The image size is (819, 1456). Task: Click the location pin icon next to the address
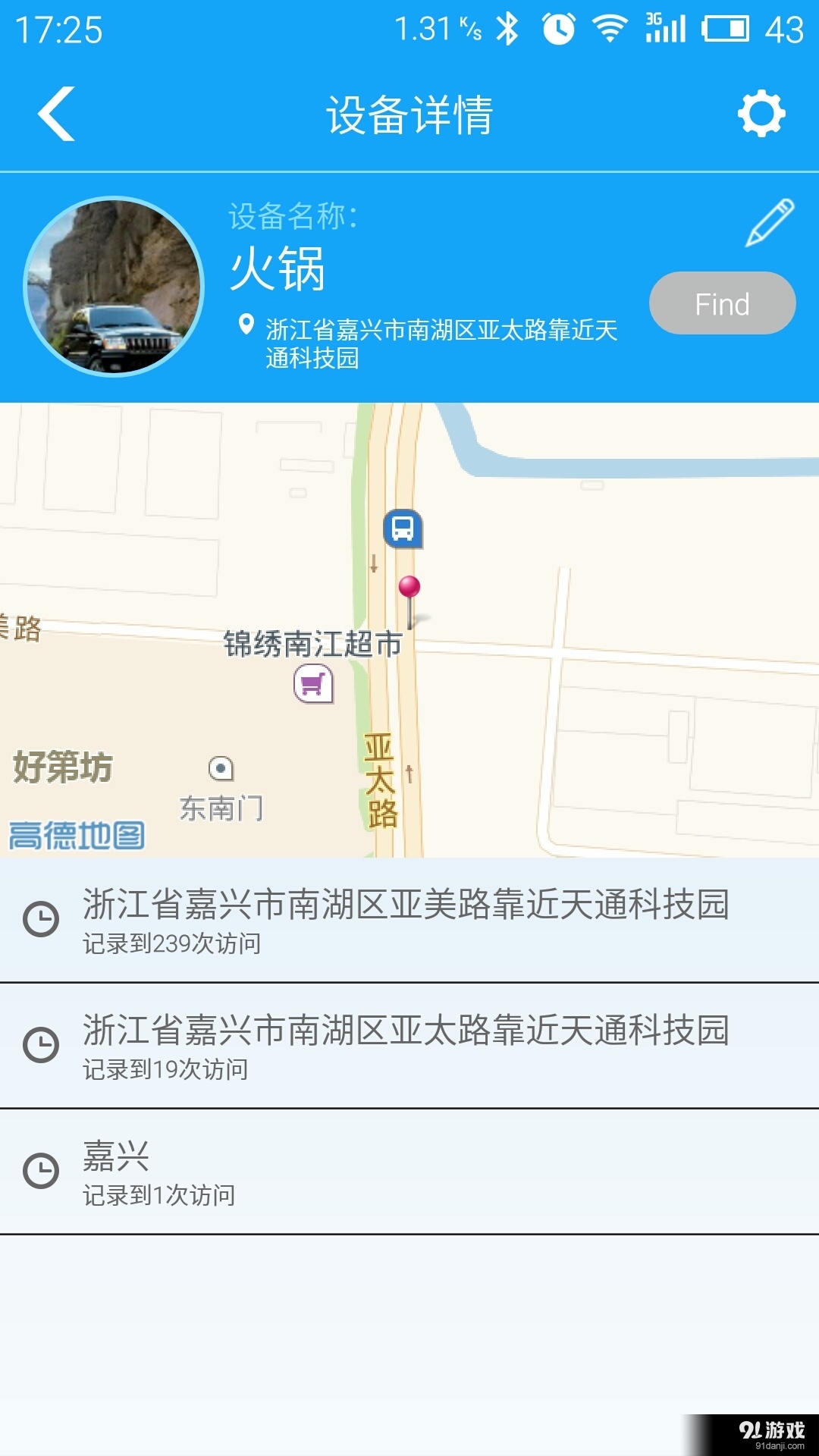[x=244, y=325]
